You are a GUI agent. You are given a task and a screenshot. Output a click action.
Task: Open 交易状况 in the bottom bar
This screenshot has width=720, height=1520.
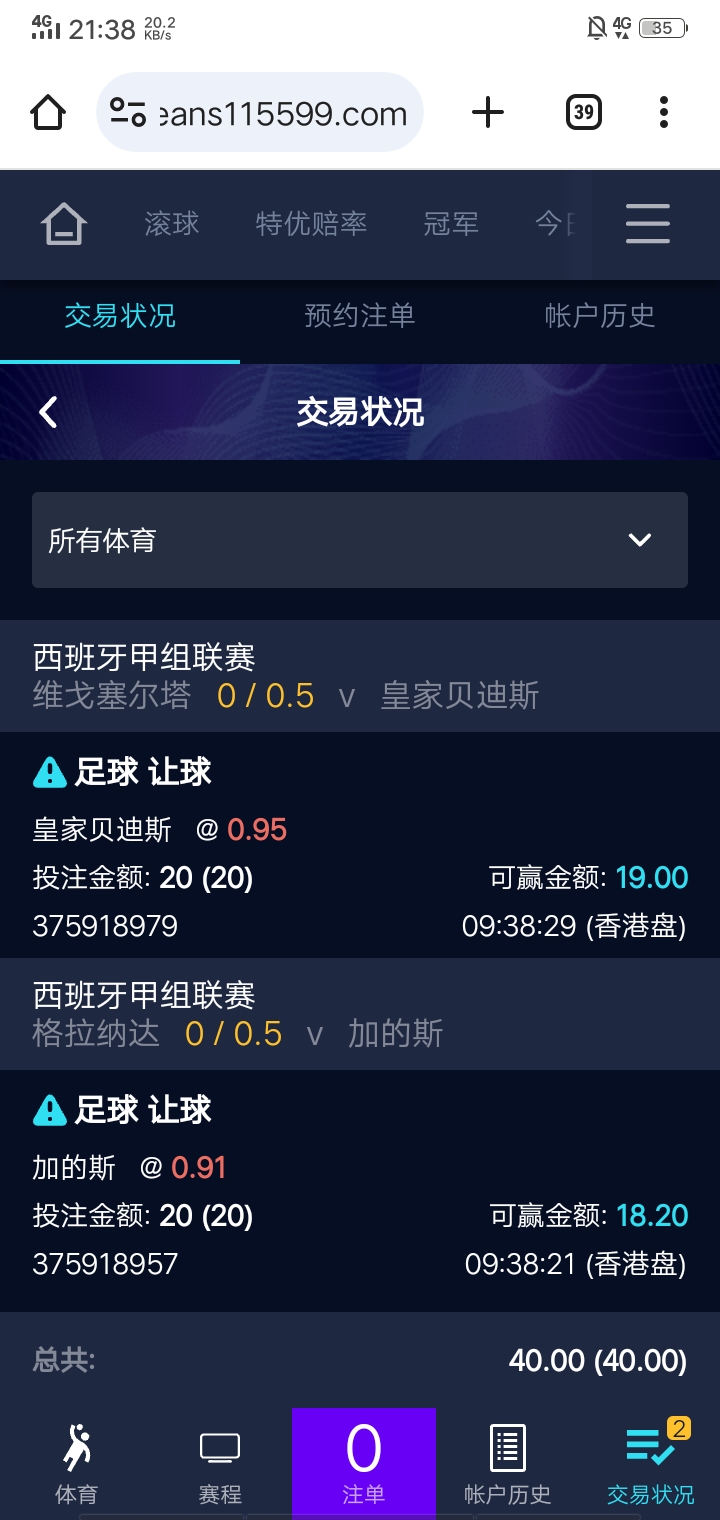point(650,1464)
